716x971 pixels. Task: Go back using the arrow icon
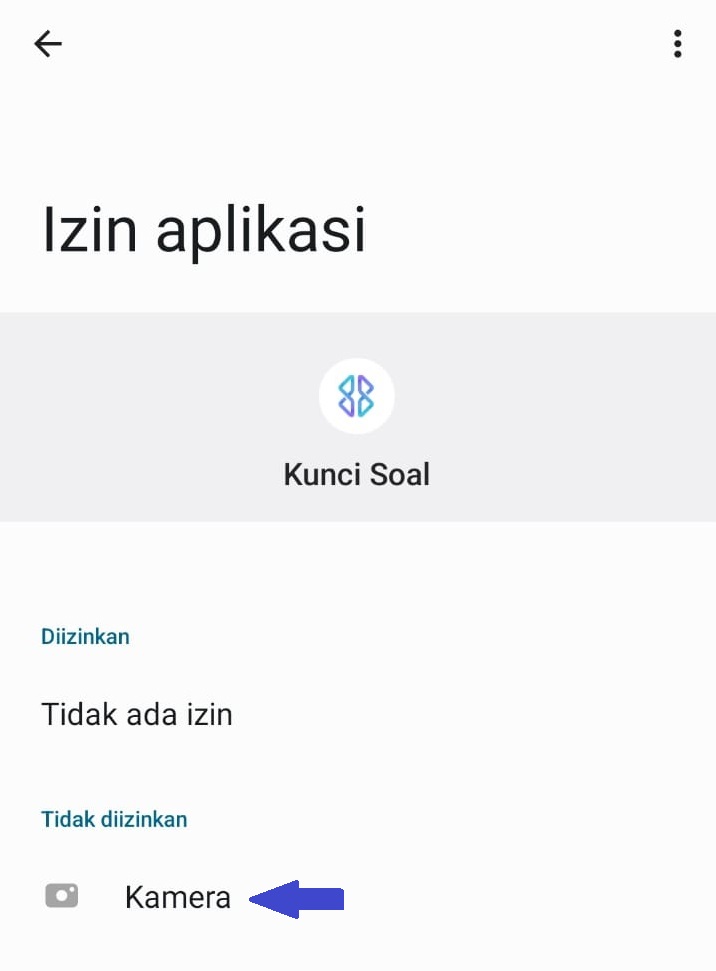coord(48,44)
